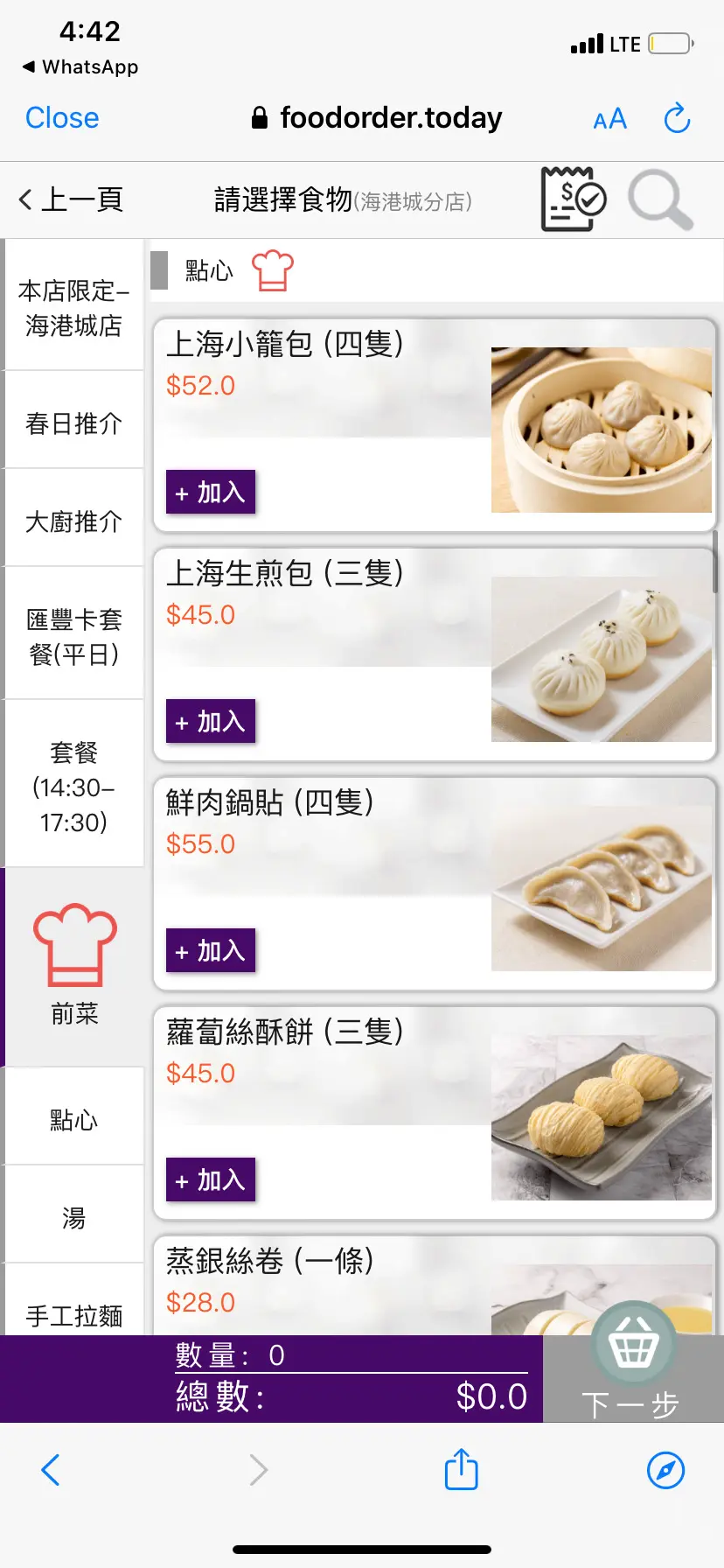Add 上海生煎包 to the order
Image resolution: width=724 pixels, height=1568 pixels.
coord(211,722)
